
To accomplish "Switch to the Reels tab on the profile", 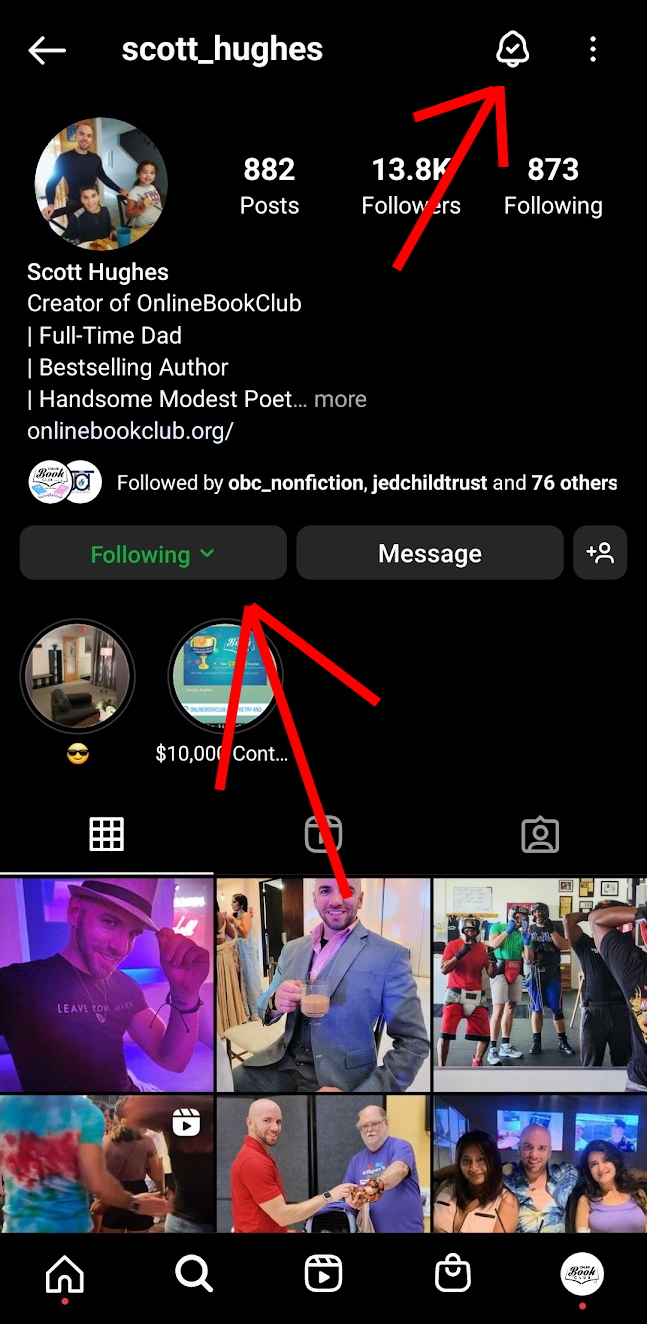I will pyautogui.click(x=323, y=834).
